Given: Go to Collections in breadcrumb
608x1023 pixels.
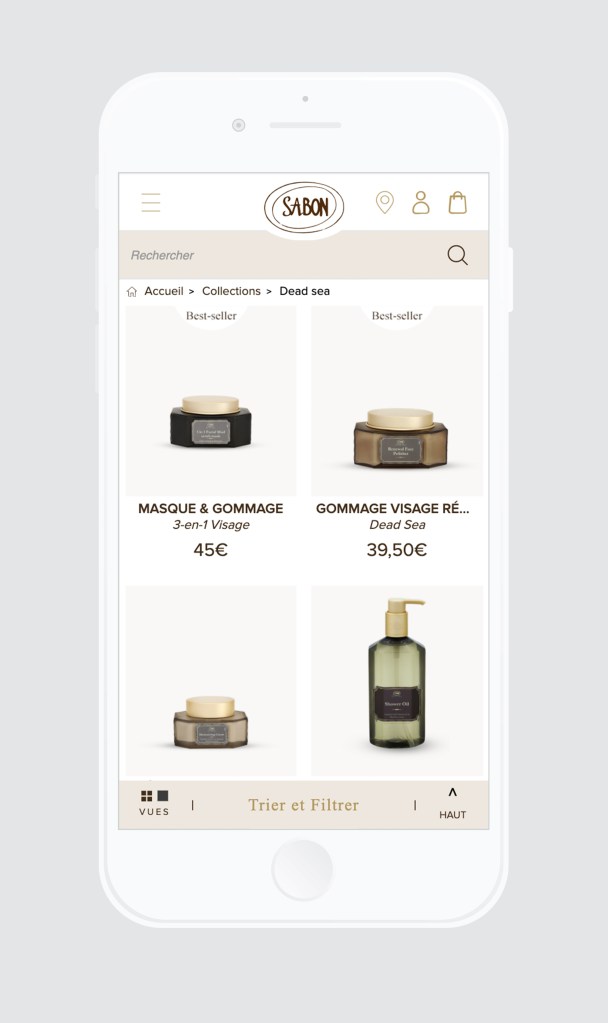Looking at the screenshot, I should click(x=231, y=291).
